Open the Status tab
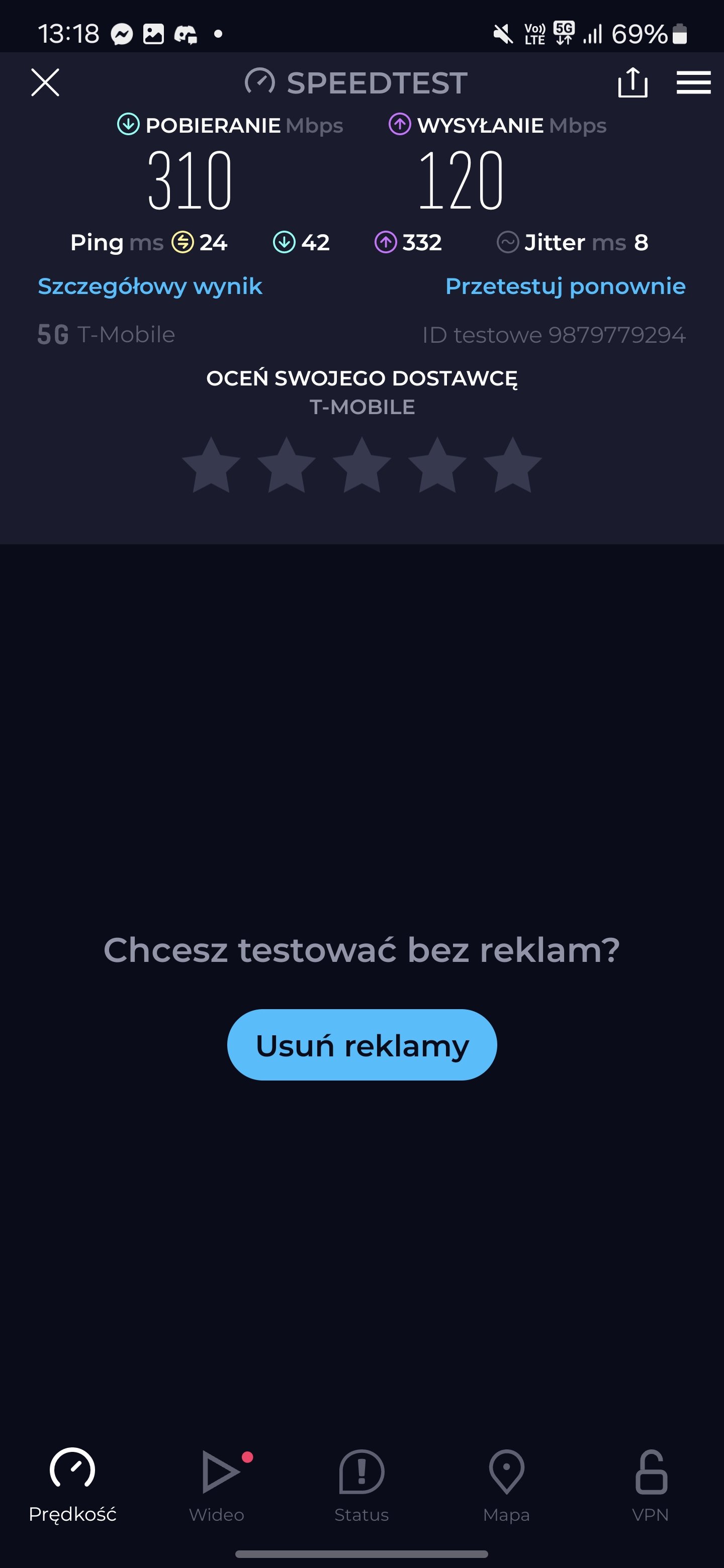724x1568 pixels. click(x=361, y=1485)
